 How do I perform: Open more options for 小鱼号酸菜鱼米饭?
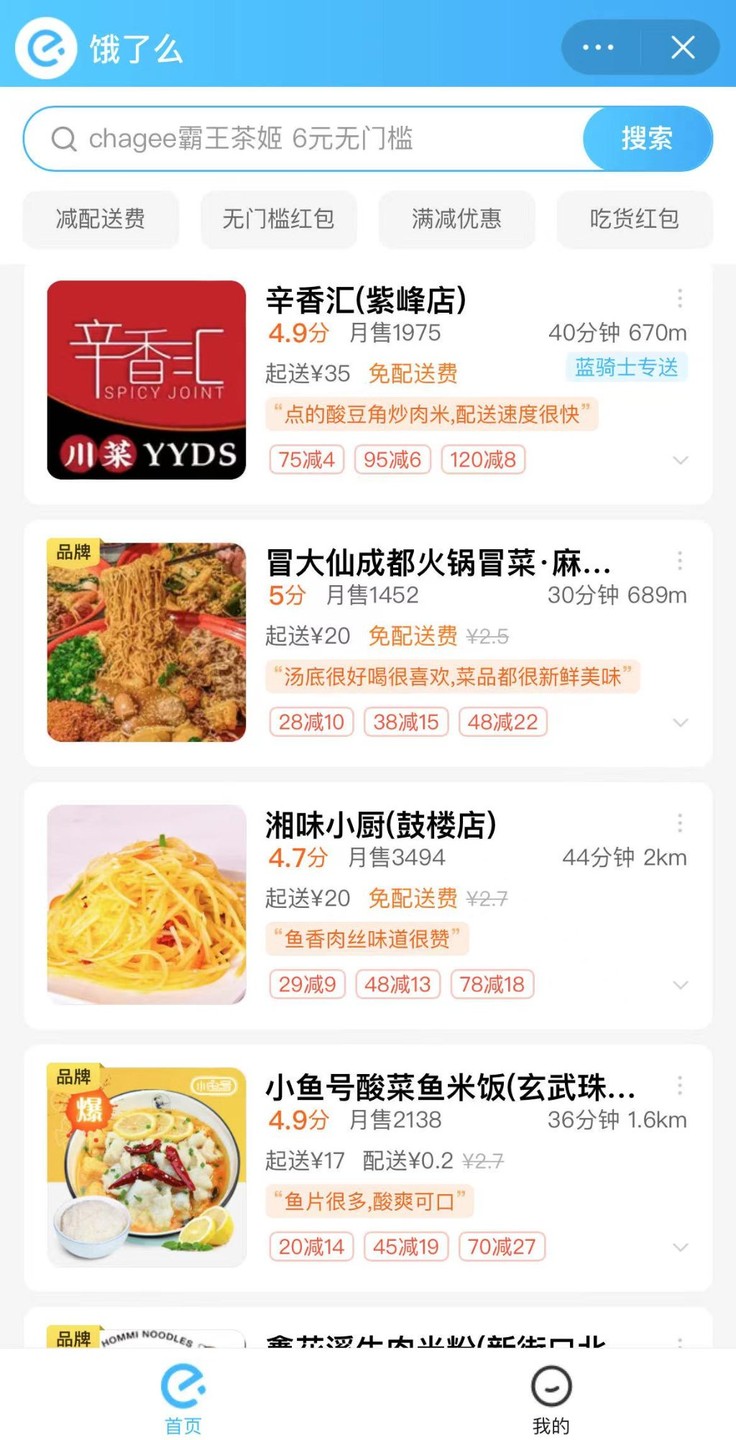point(680,1085)
